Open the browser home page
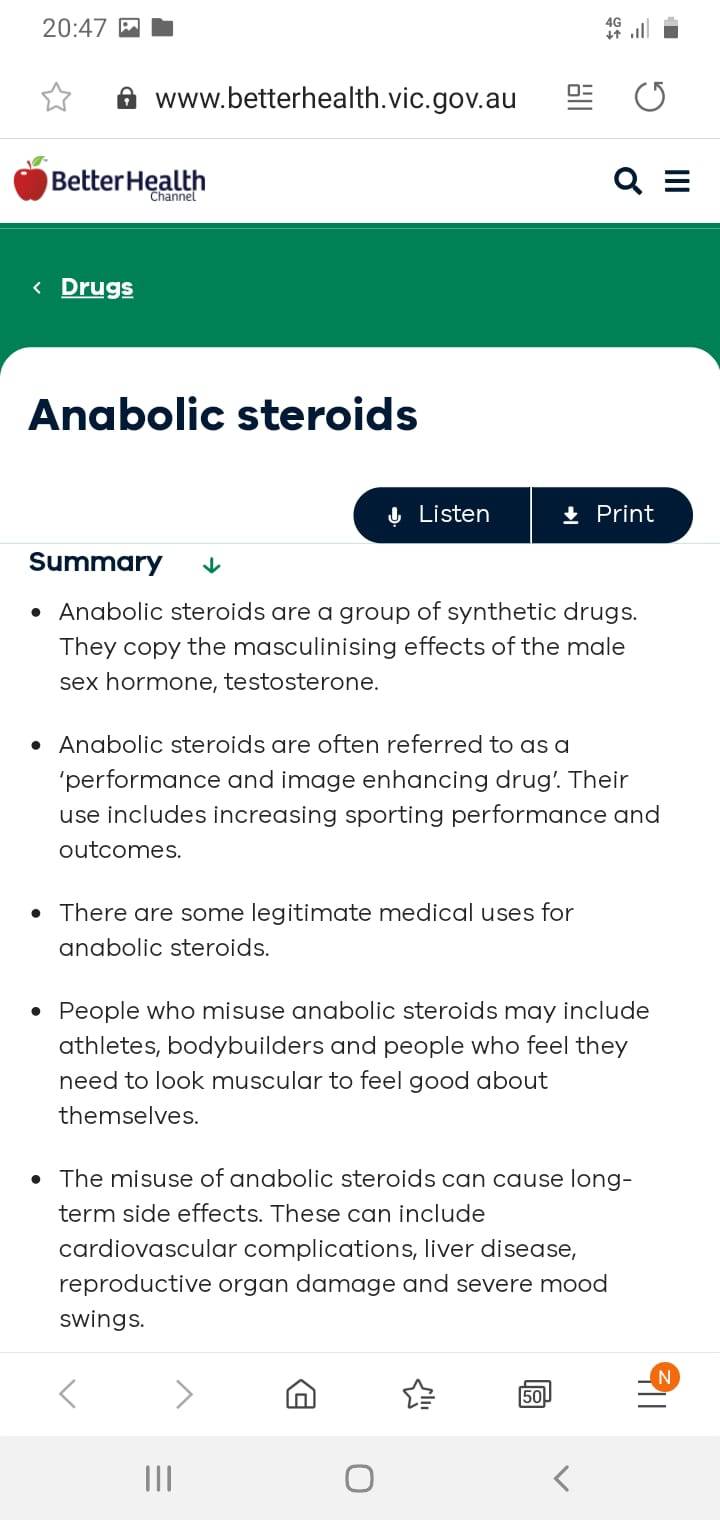 (301, 1393)
